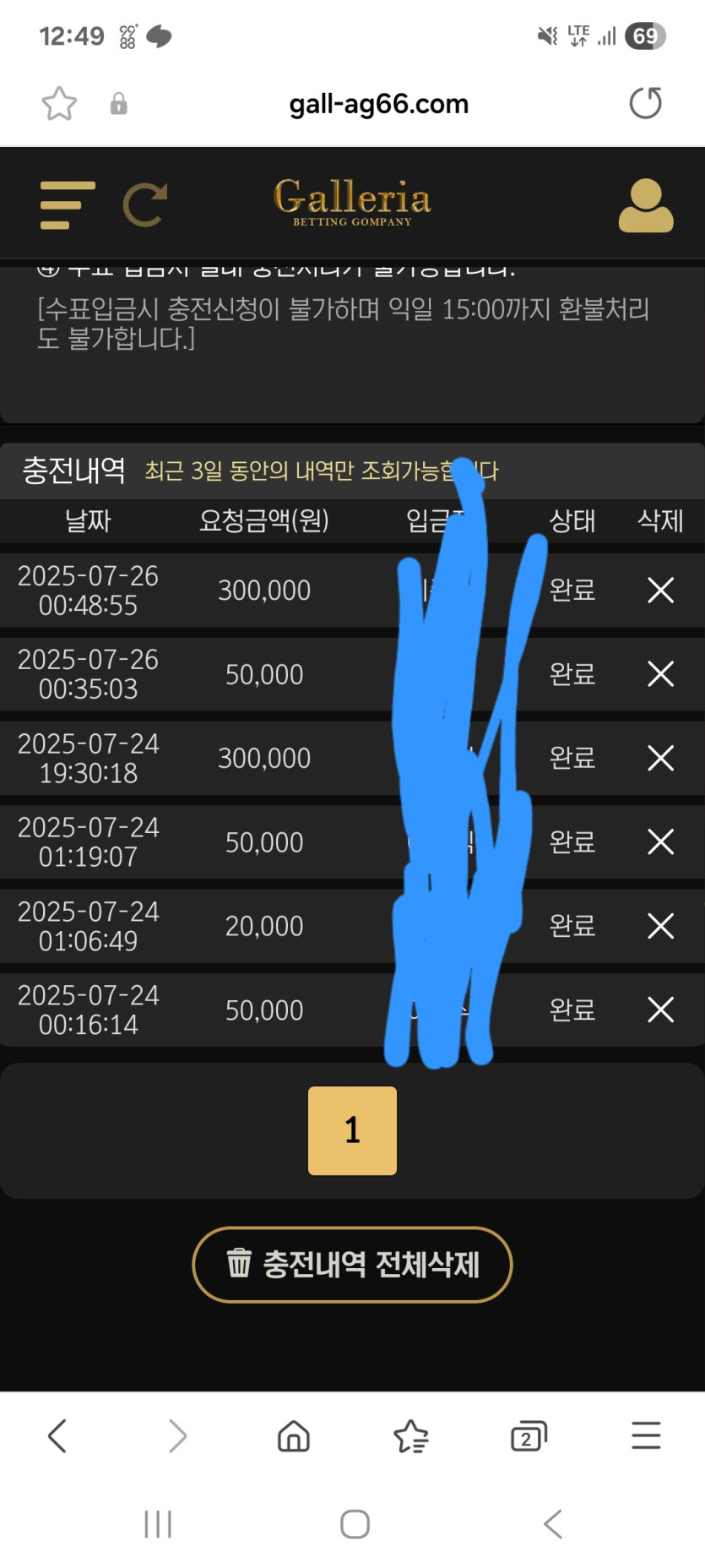Open the user profile icon

pyautogui.click(x=646, y=205)
